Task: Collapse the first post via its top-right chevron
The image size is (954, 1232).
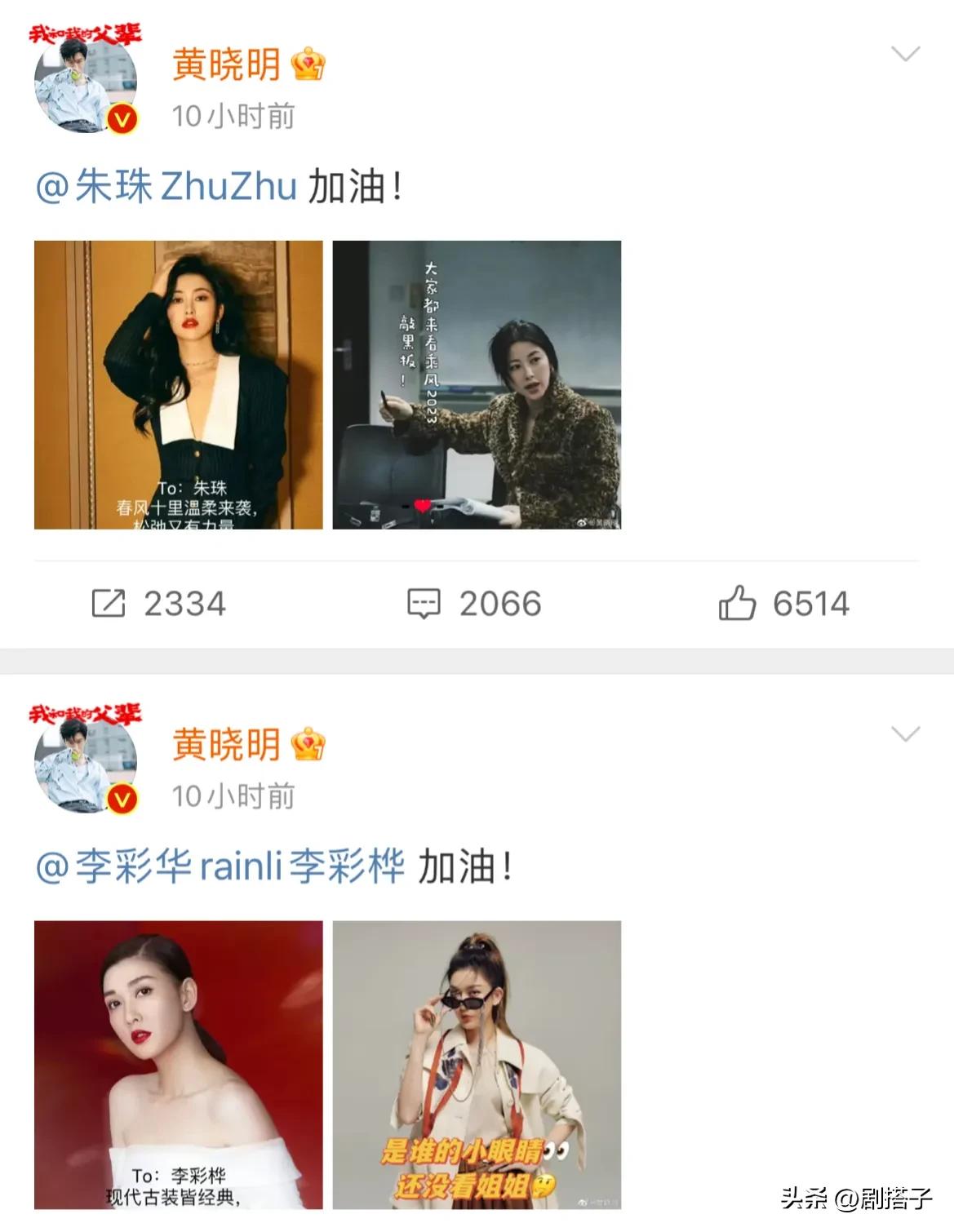Action: 904,53
